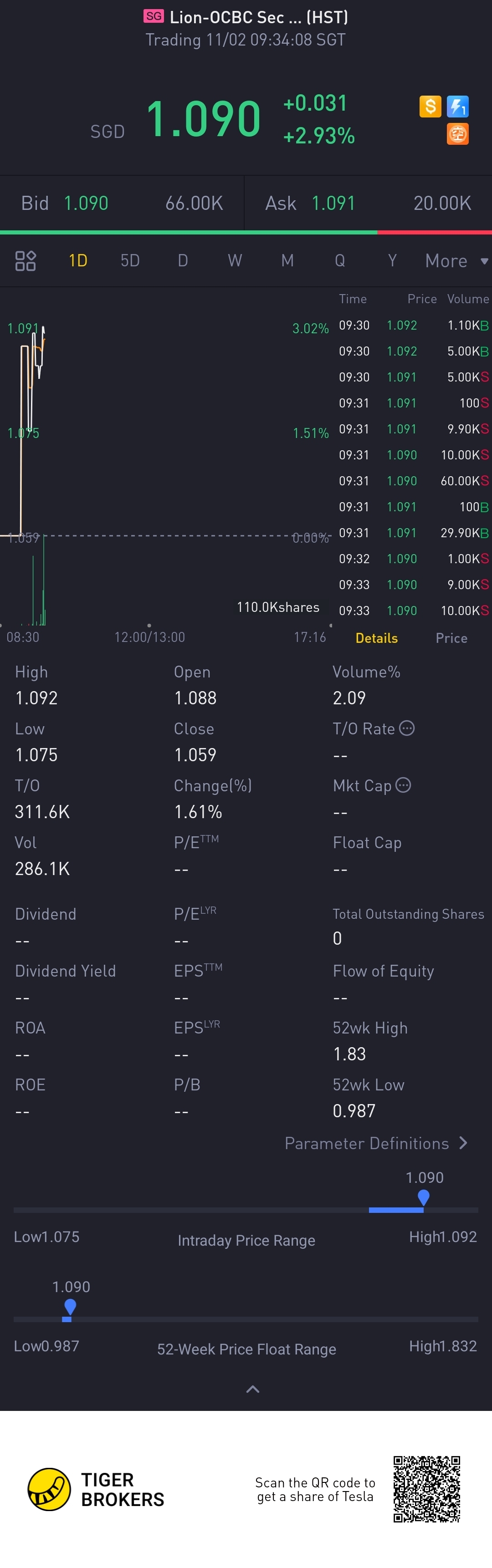Collapse the details with the up chevron

coord(252,1389)
